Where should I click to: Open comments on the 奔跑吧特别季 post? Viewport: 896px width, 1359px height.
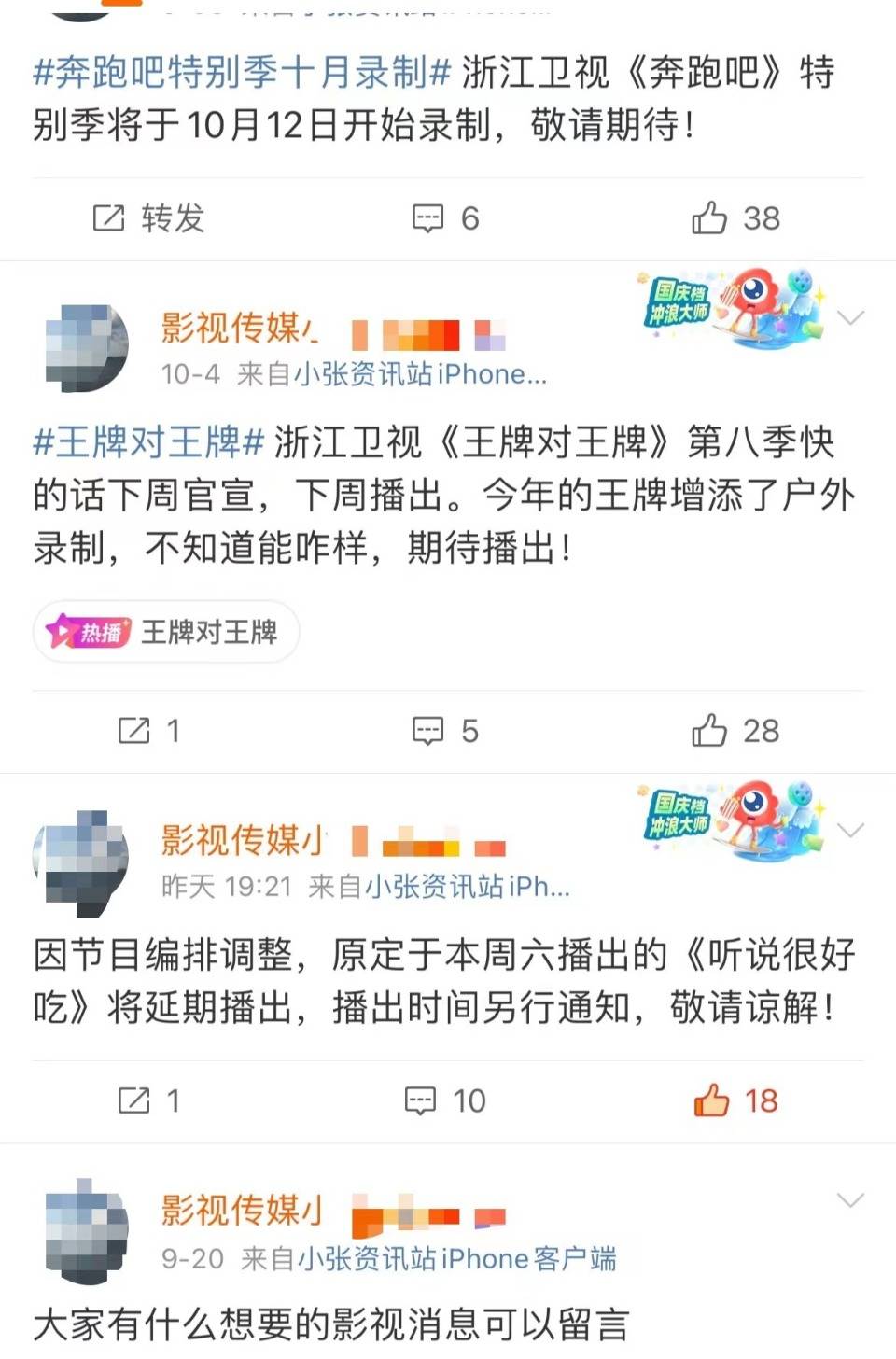click(x=445, y=218)
